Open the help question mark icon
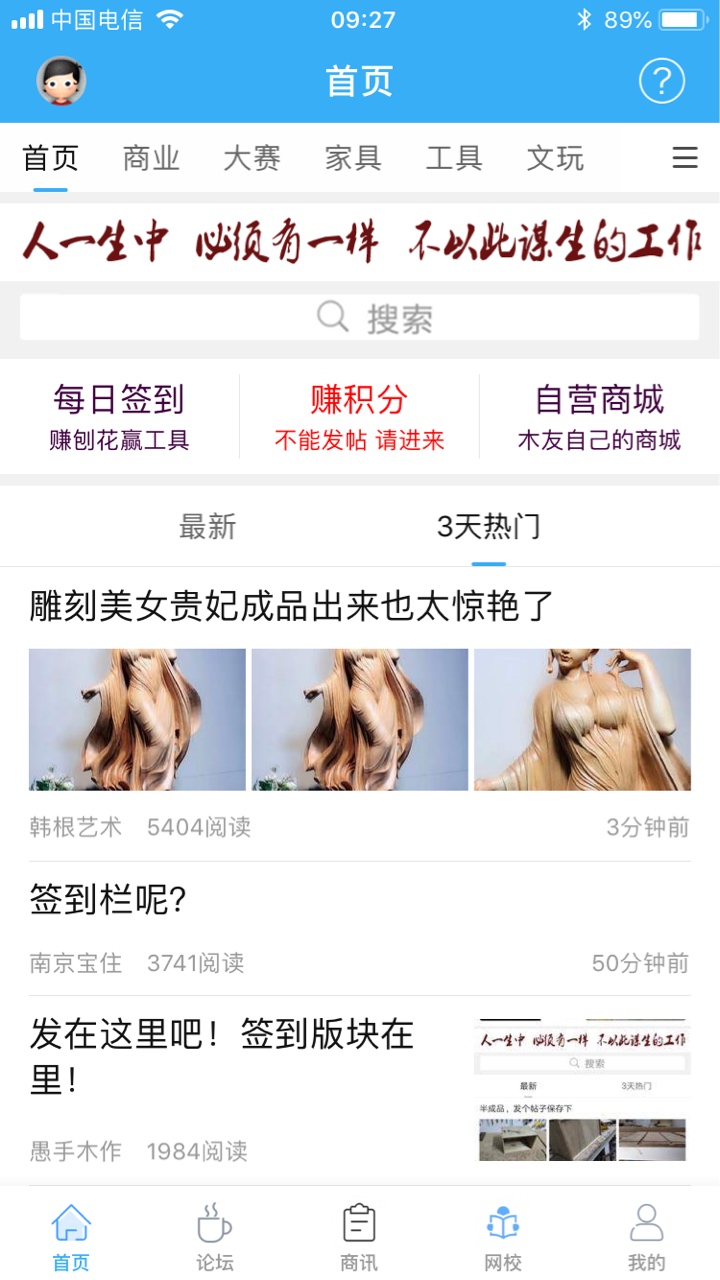720x1280 pixels. [661, 81]
